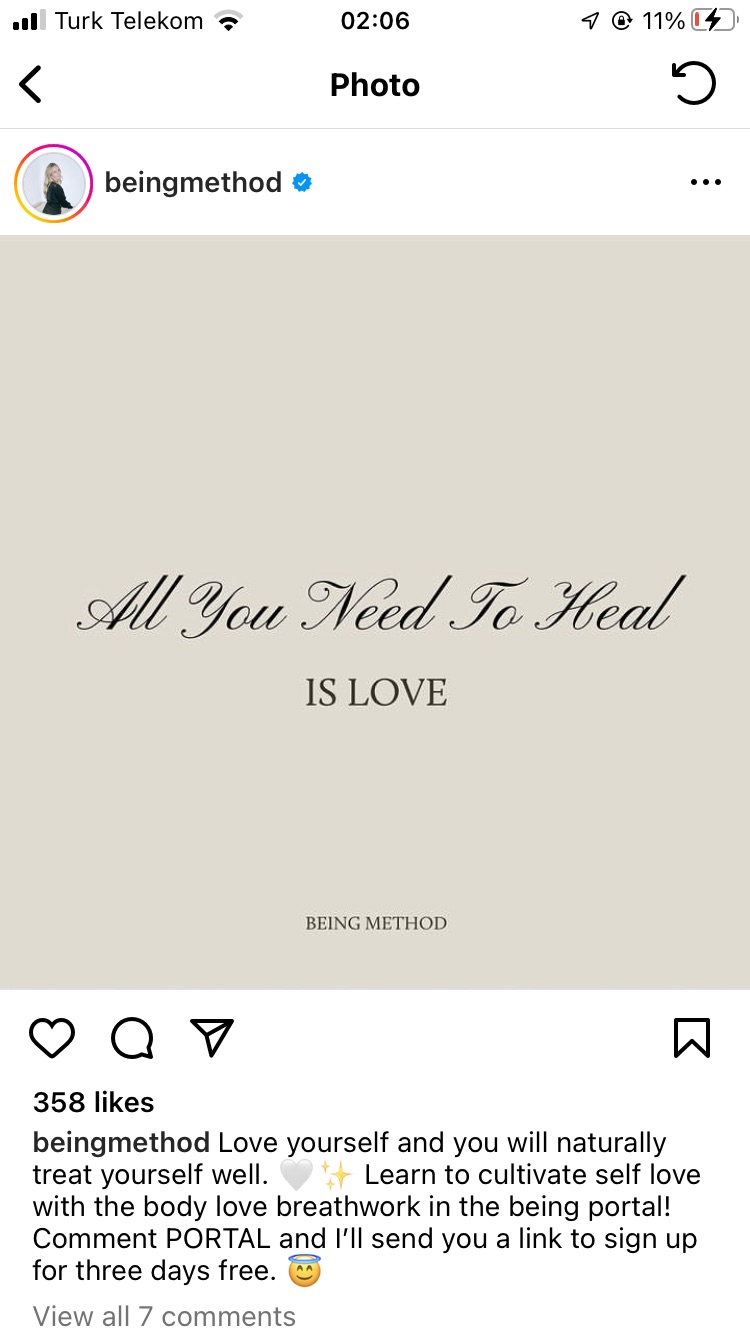Open beingmethod's story from the profile picture

pyautogui.click(x=54, y=183)
